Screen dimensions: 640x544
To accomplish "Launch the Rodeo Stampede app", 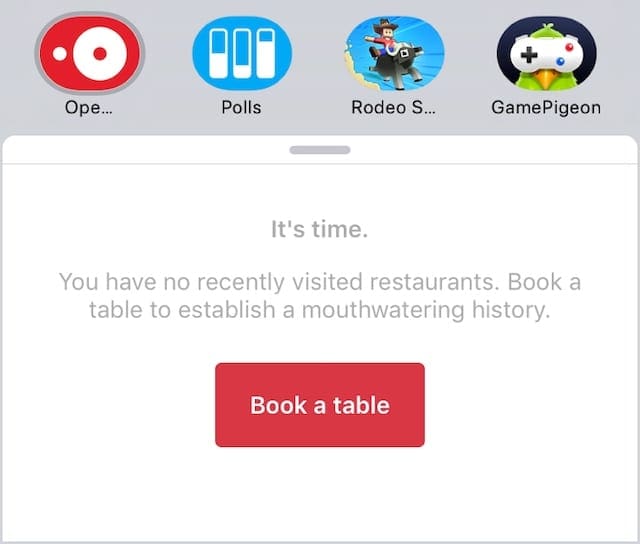I will (393, 53).
